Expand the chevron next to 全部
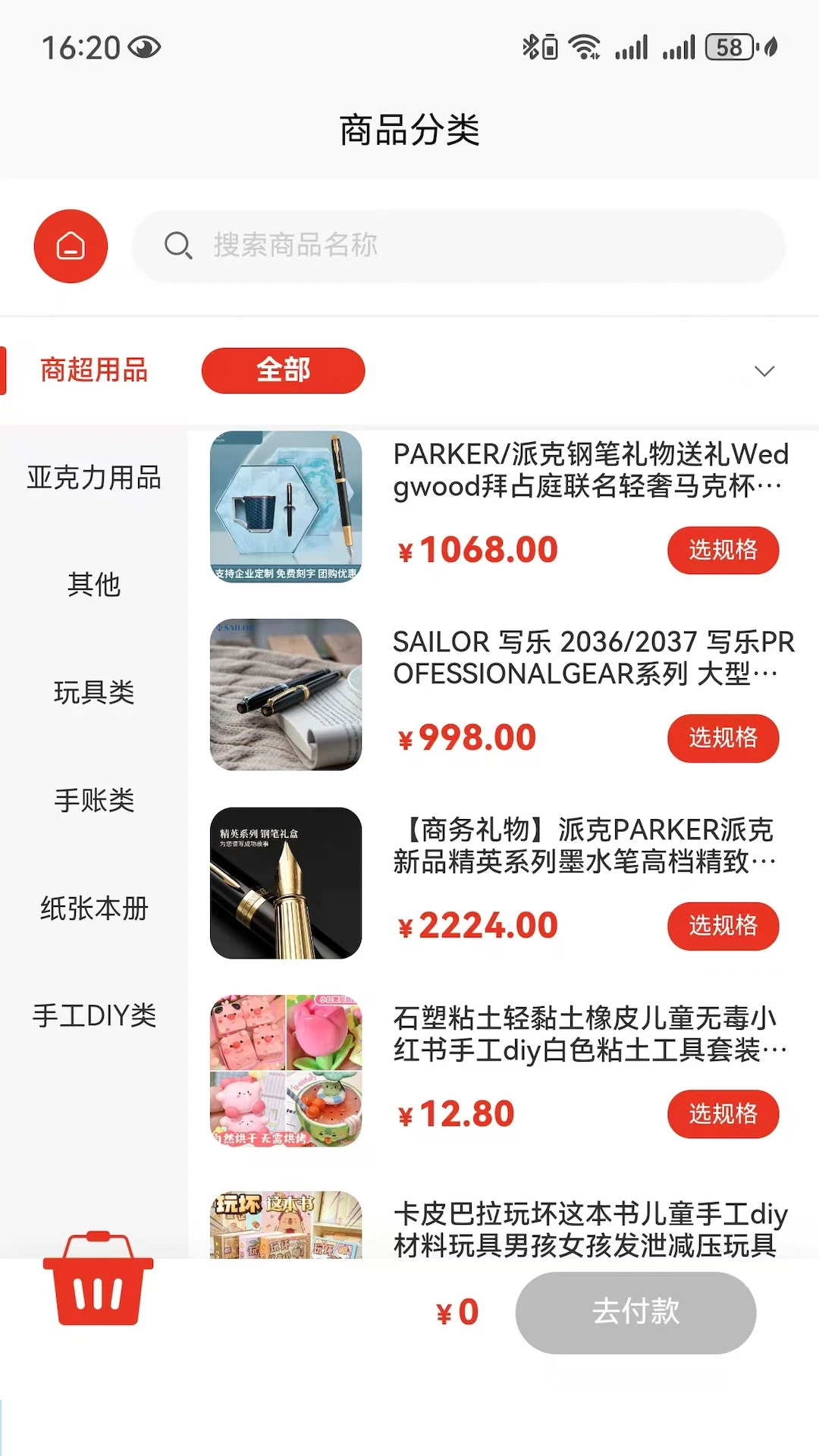The height and width of the screenshot is (1456, 819). pos(764,371)
